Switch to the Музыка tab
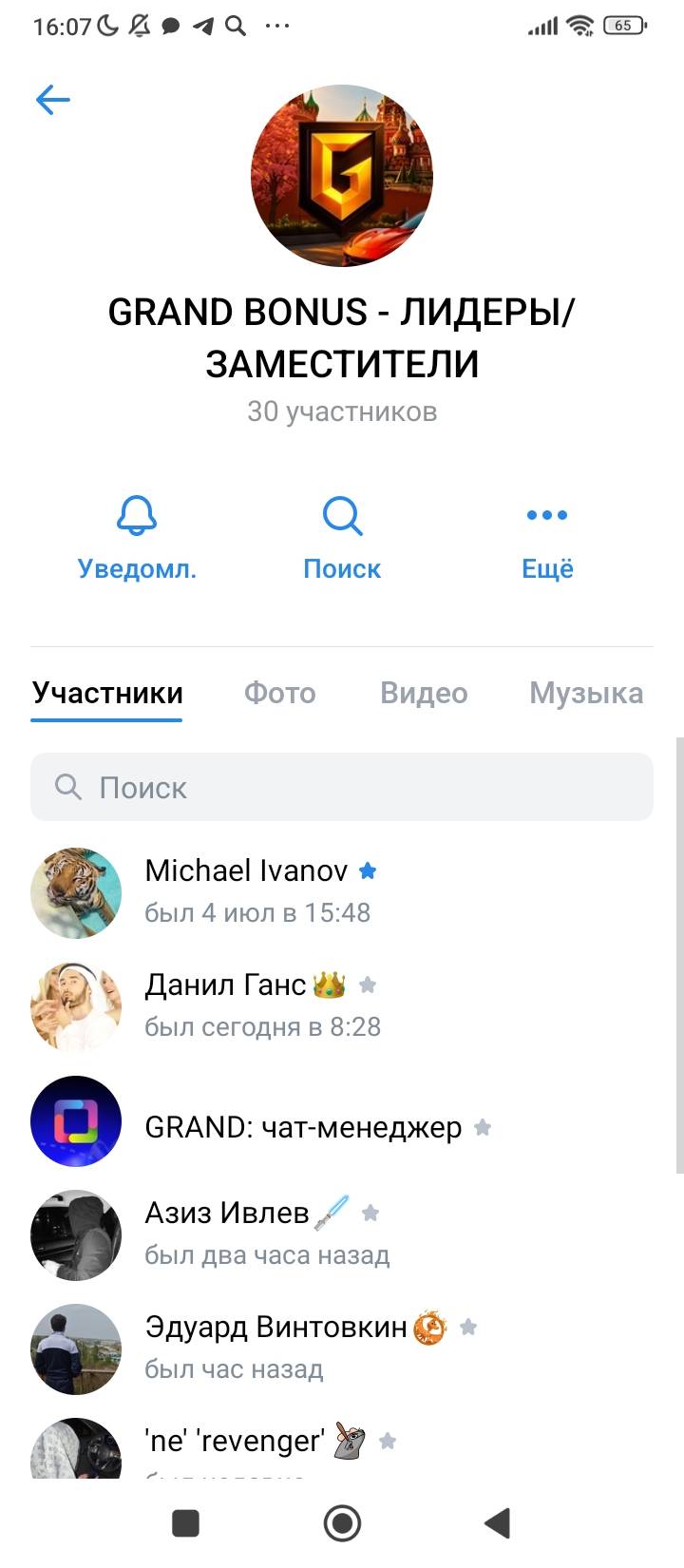This screenshot has width=684, height=1568. tap(586, 693)
